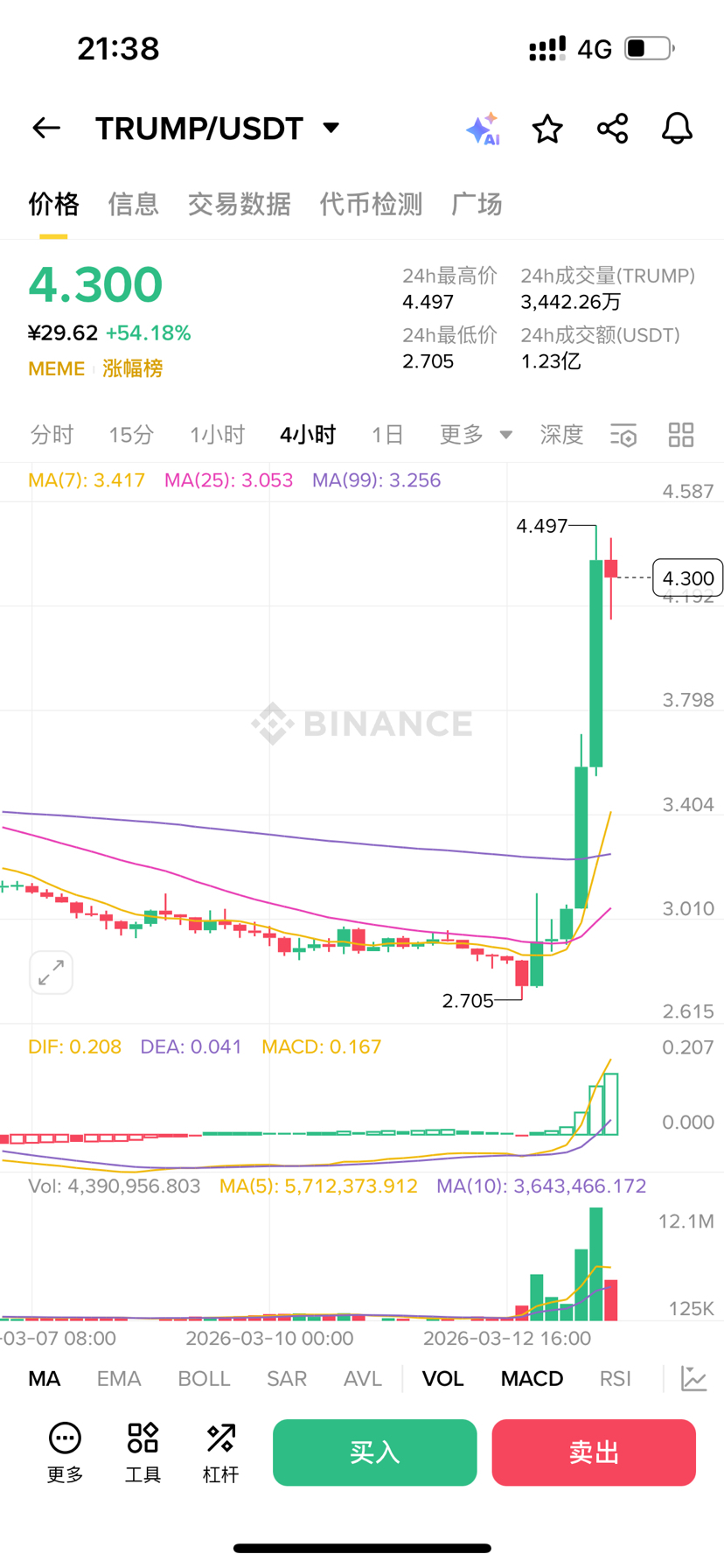Set a price alert bell

coord(676,129)
